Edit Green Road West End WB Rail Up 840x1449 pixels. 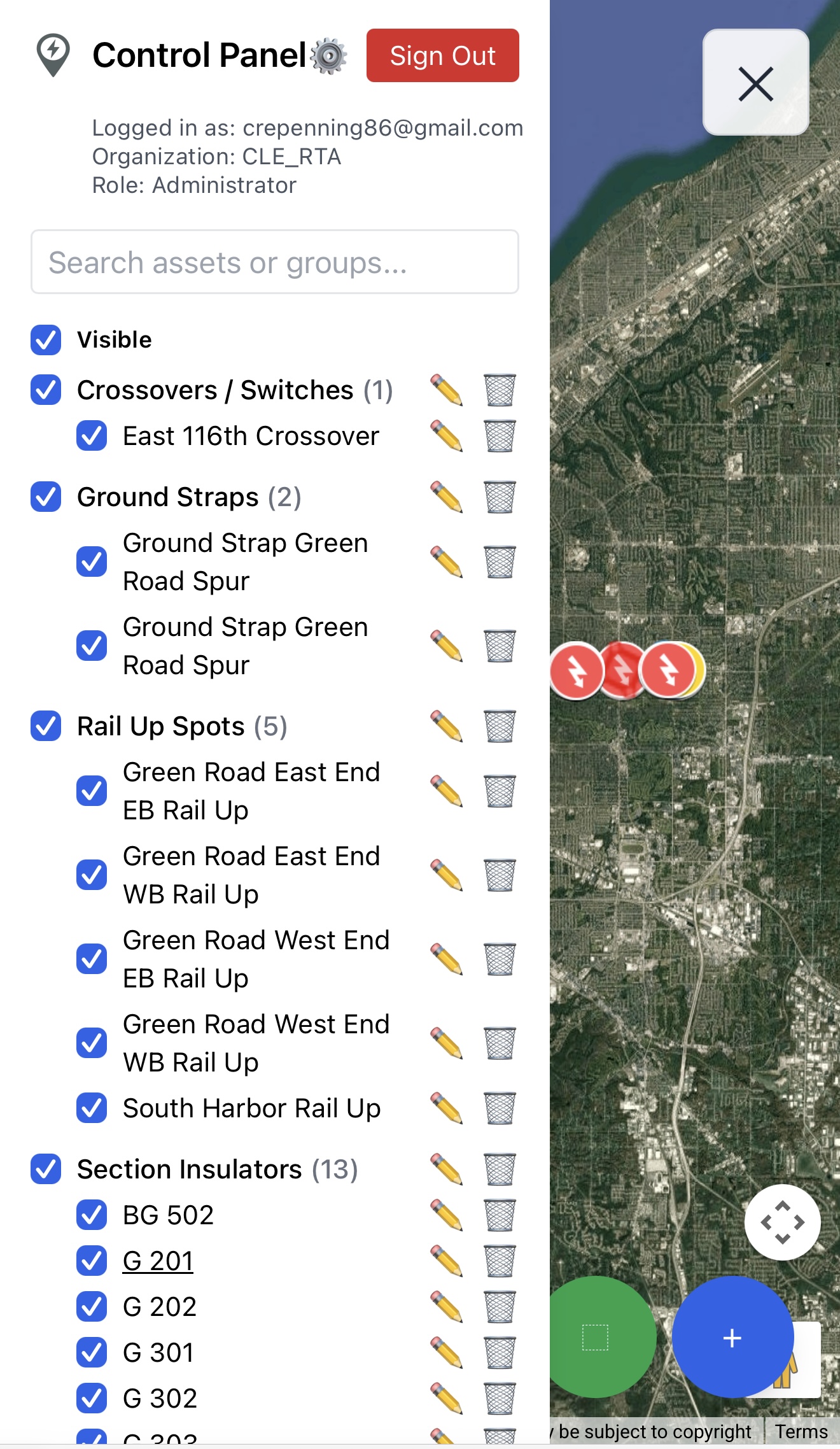click(446, 1043)
